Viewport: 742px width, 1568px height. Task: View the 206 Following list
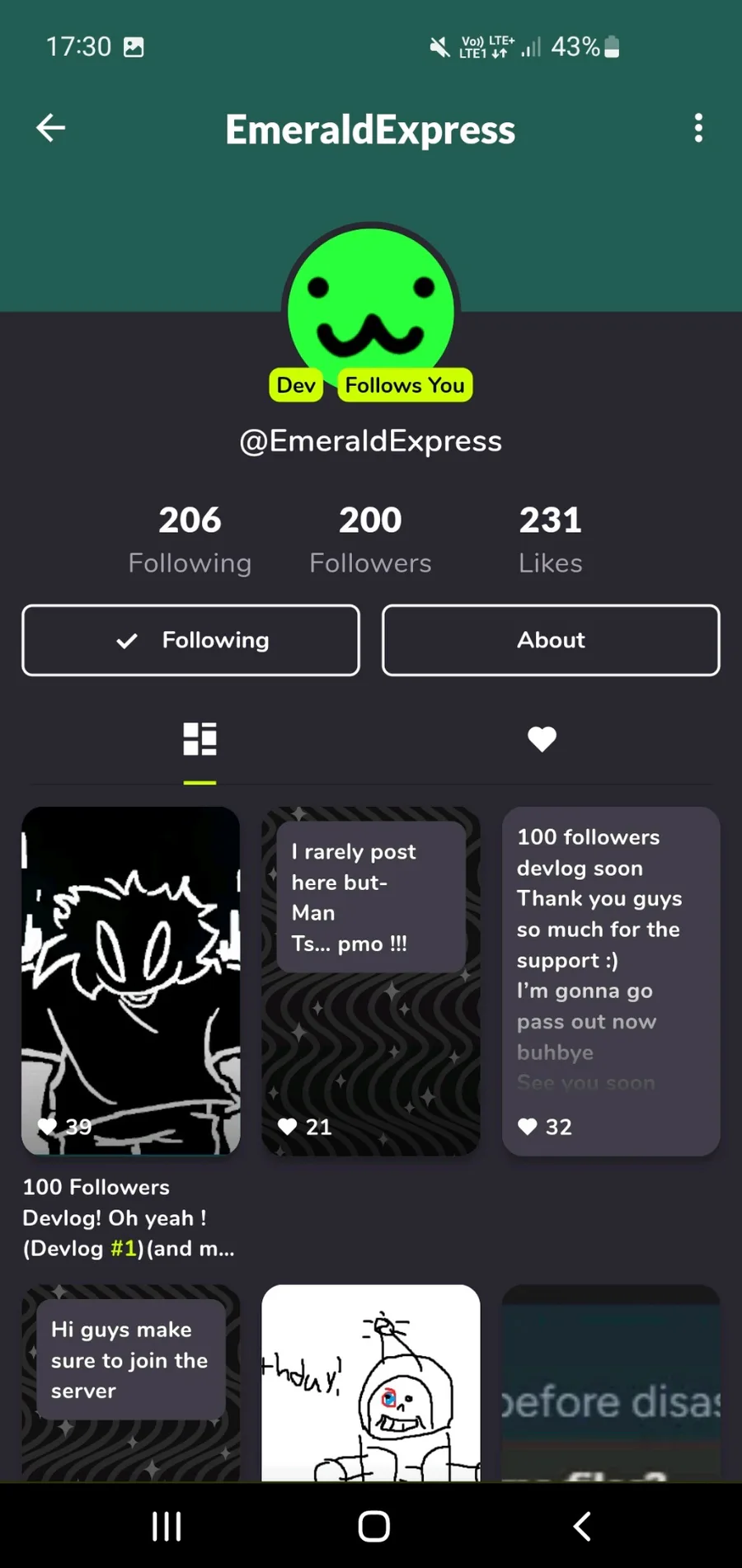coord(190,540)
